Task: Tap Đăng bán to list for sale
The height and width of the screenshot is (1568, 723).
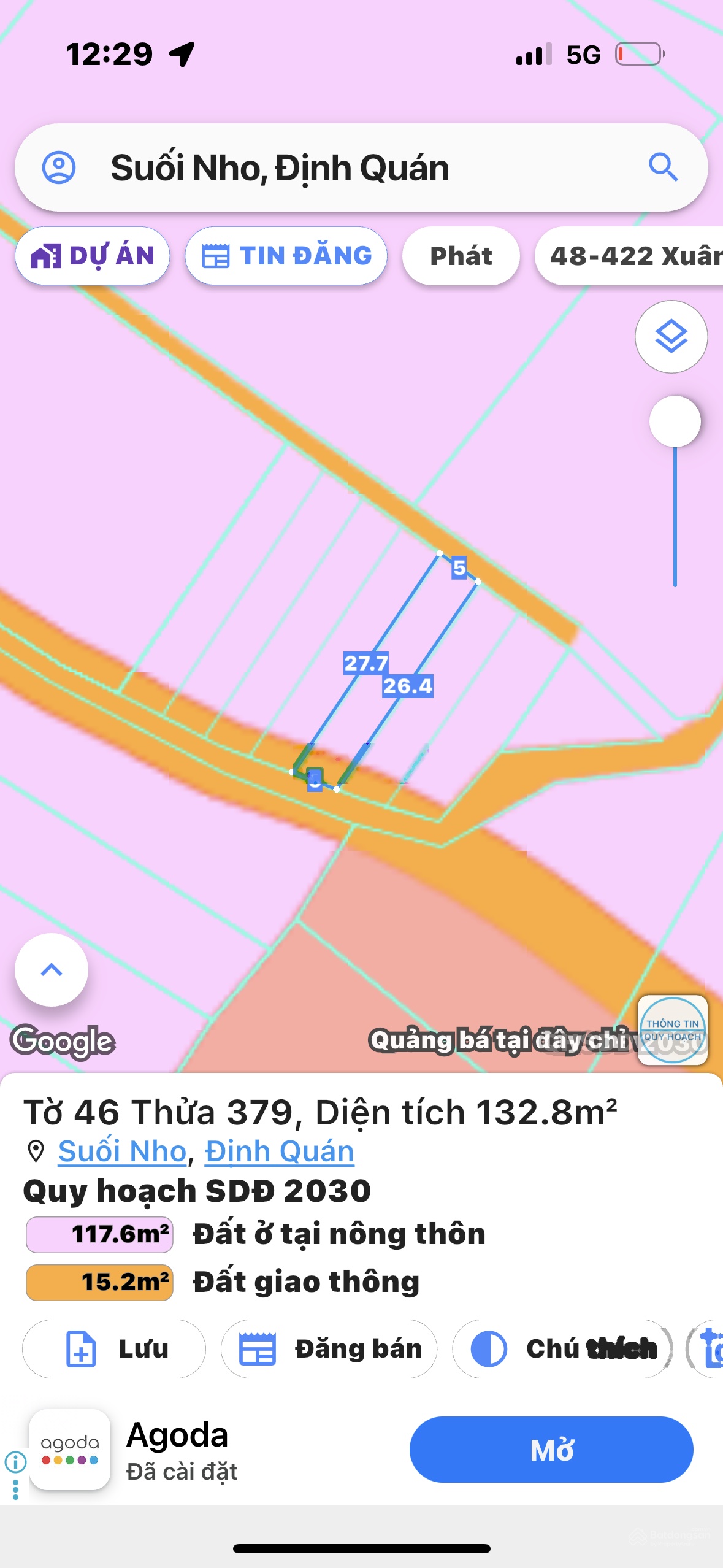Action: point(329,1349)
